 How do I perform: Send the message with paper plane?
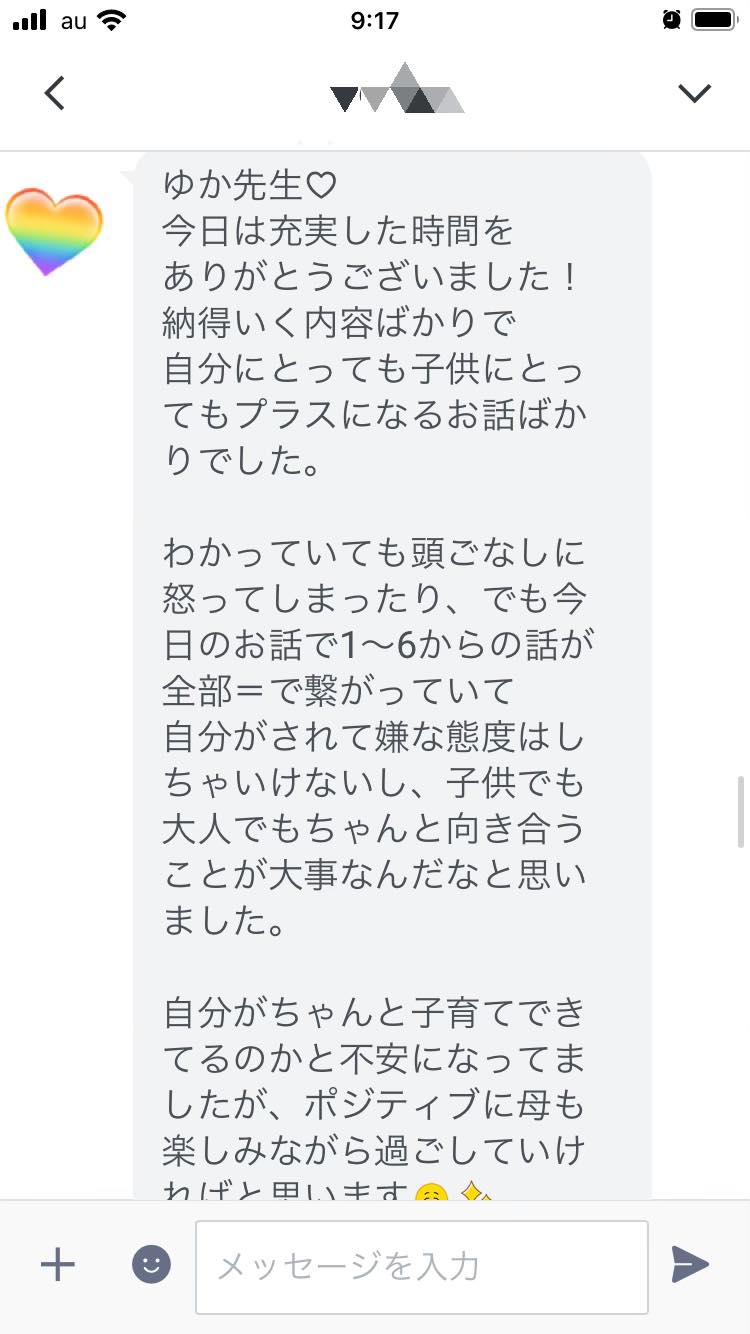(x=690, y=1265)
